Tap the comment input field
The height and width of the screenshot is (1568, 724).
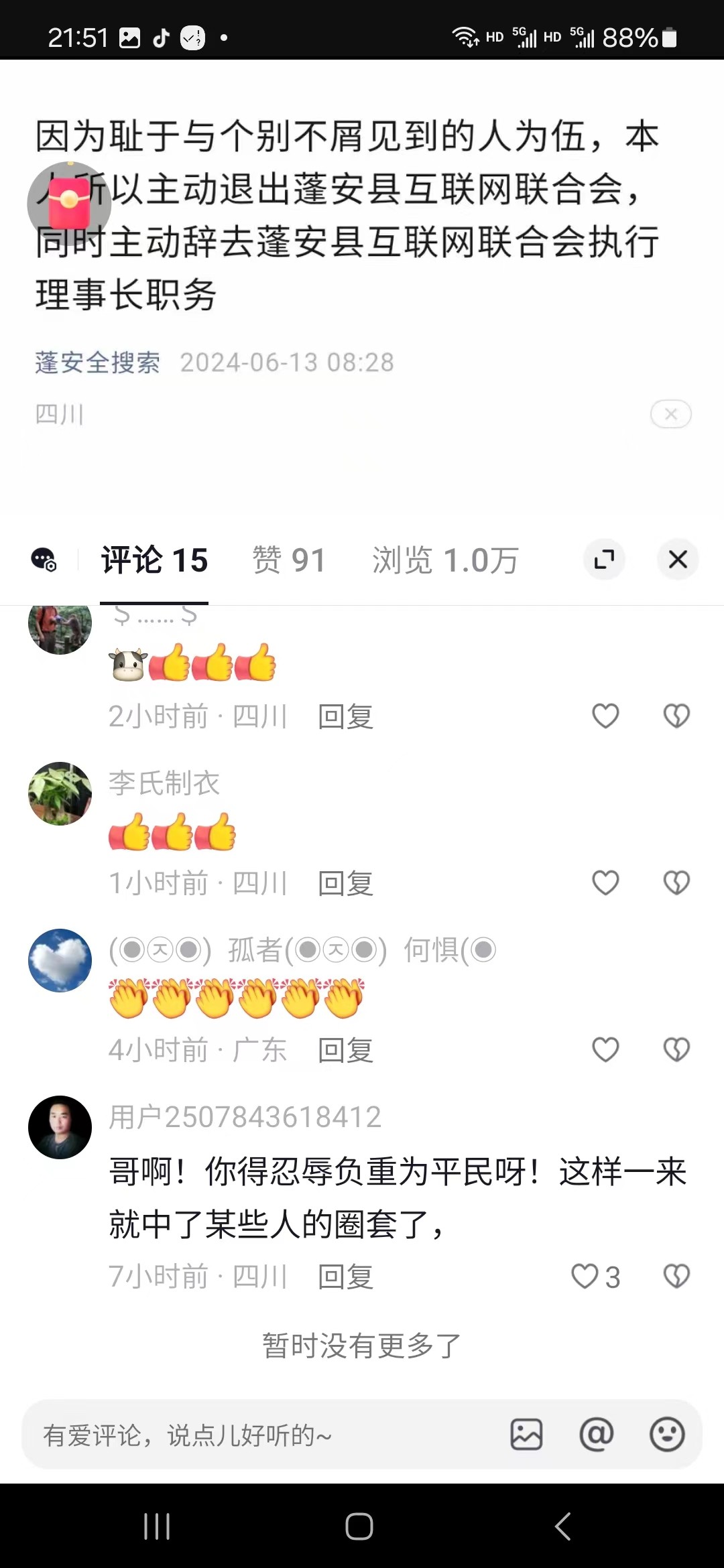click(x=255, y=1435)
